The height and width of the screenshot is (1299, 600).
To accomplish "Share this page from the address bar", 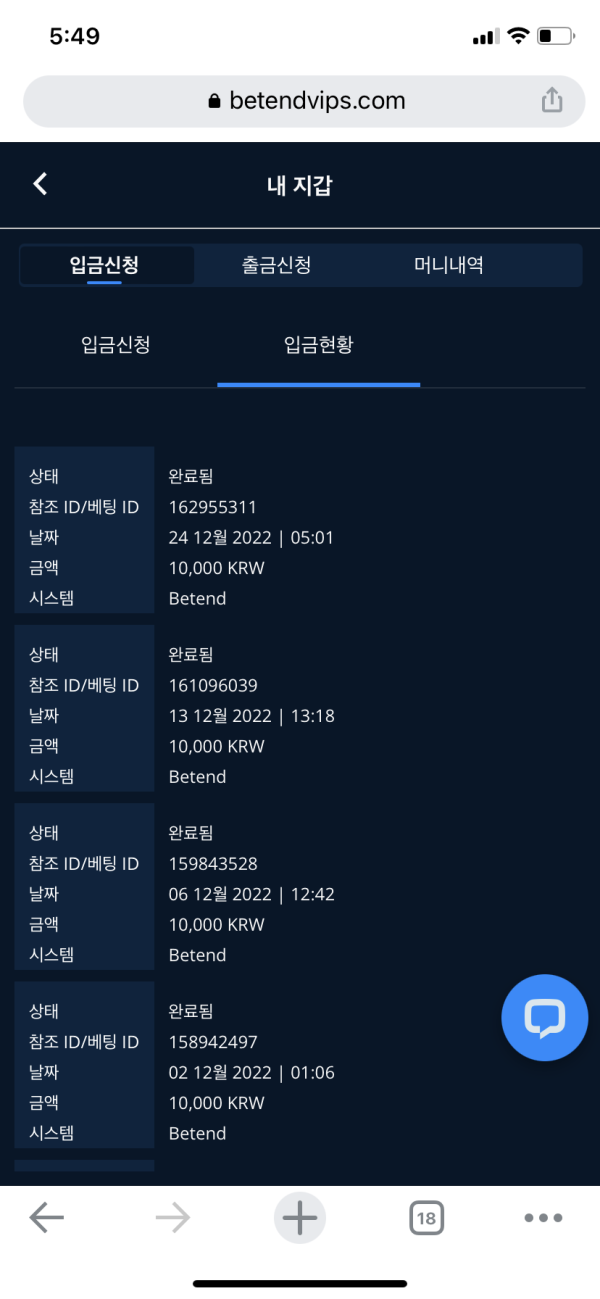I will tap(552, 101).
